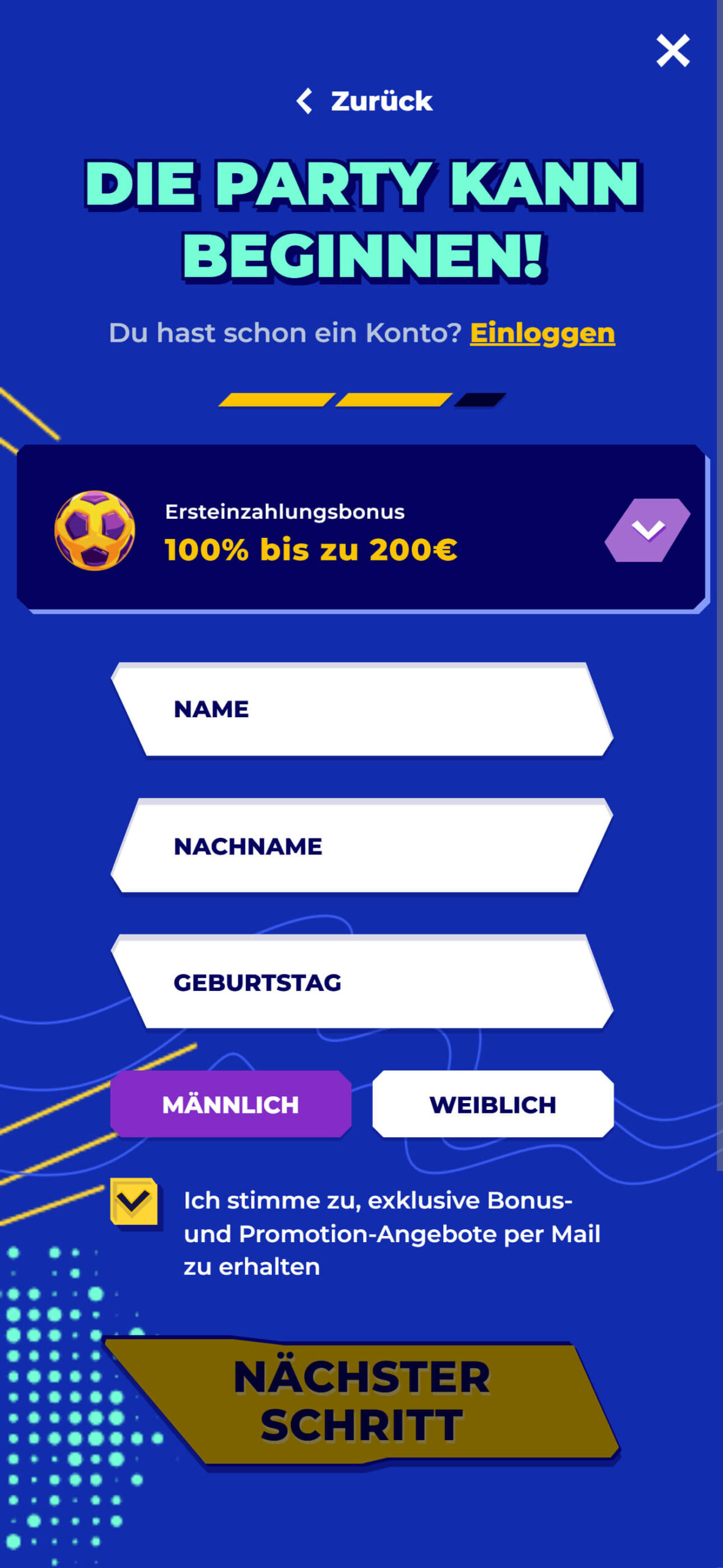Viewport: 723px width, 1568px height.
Task: Tap the Nachname input field
Action: tap(361, 846)
